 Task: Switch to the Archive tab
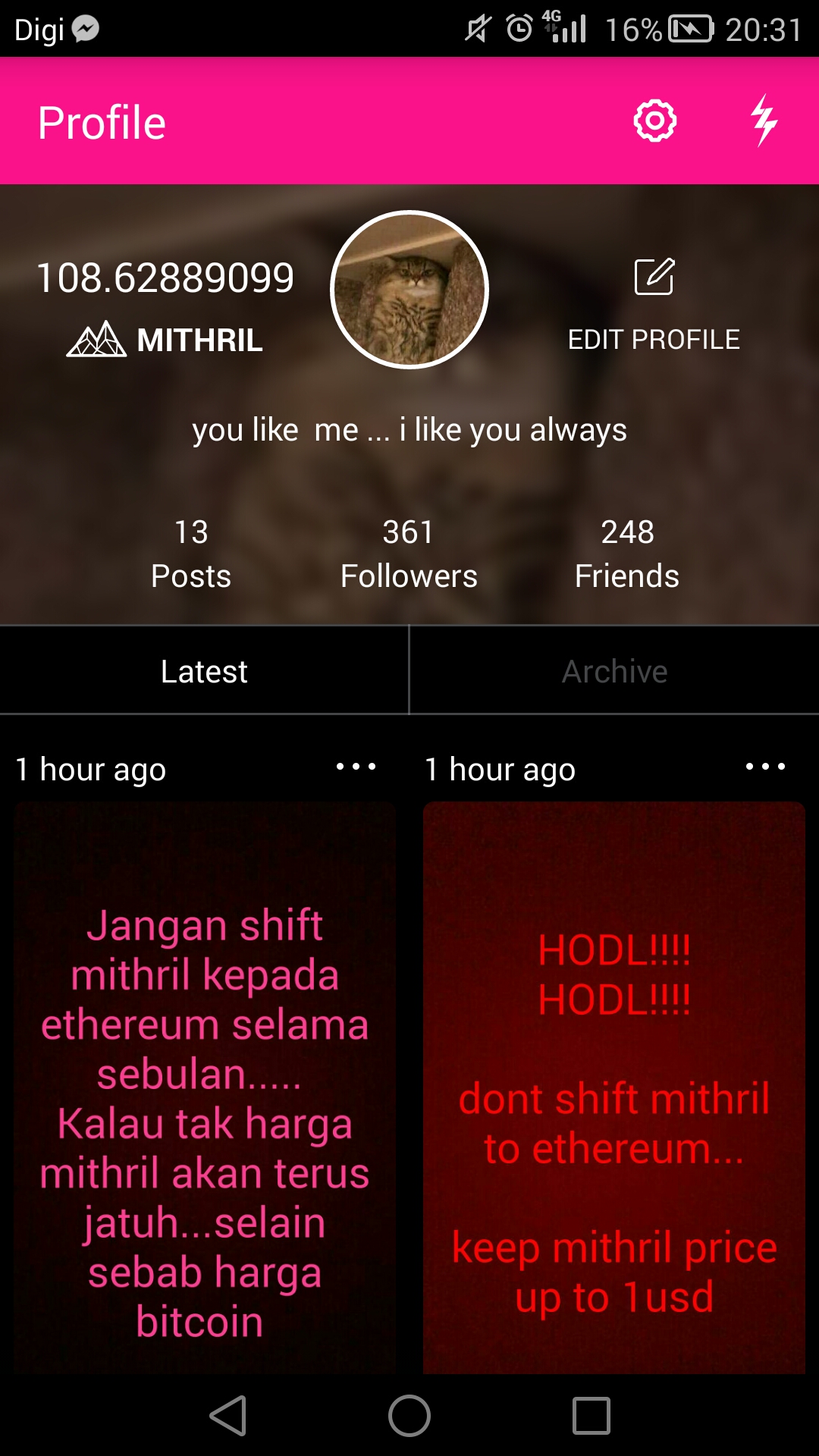pos(613,670)
